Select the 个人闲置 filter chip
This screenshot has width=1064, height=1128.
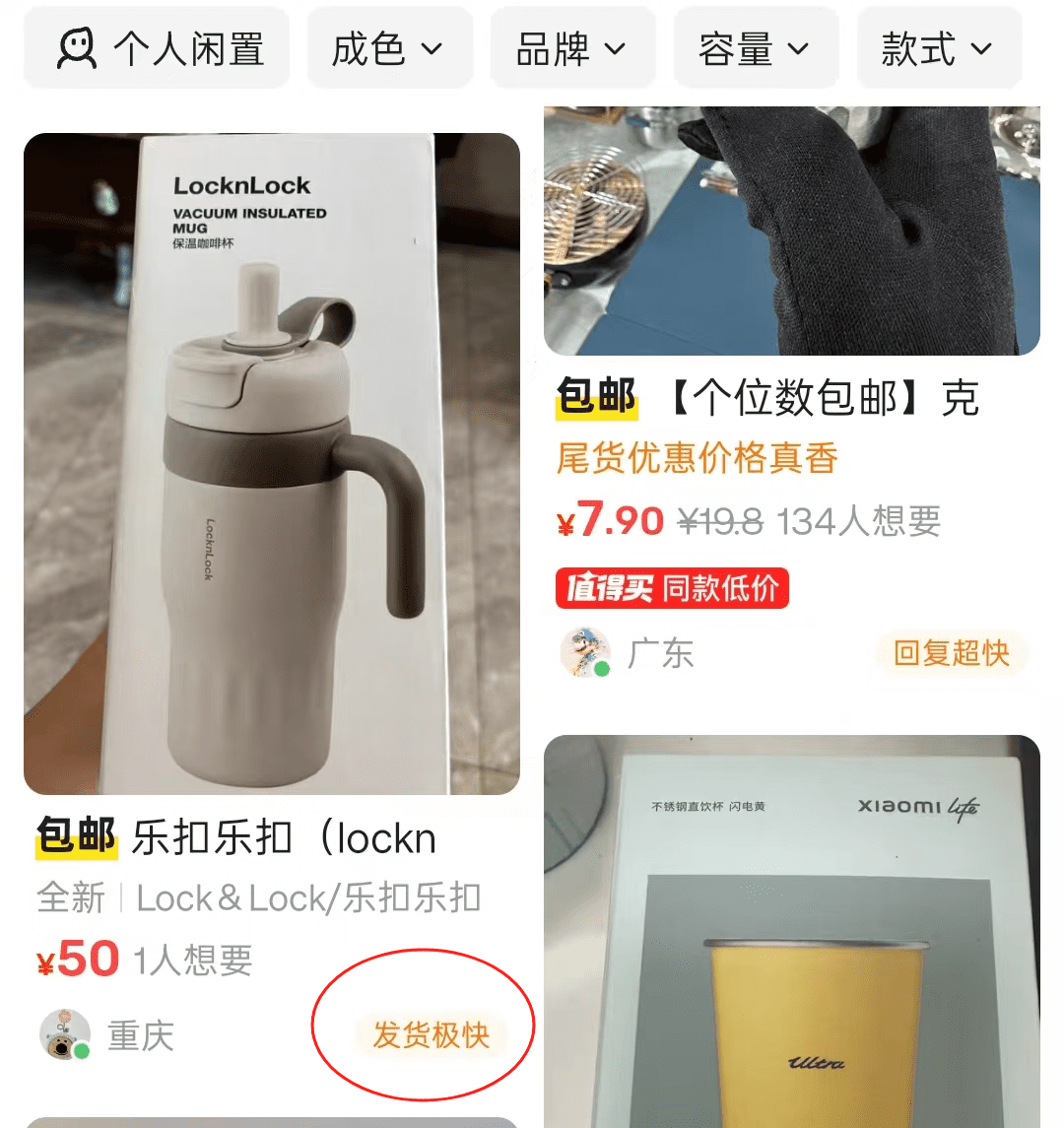158,48
